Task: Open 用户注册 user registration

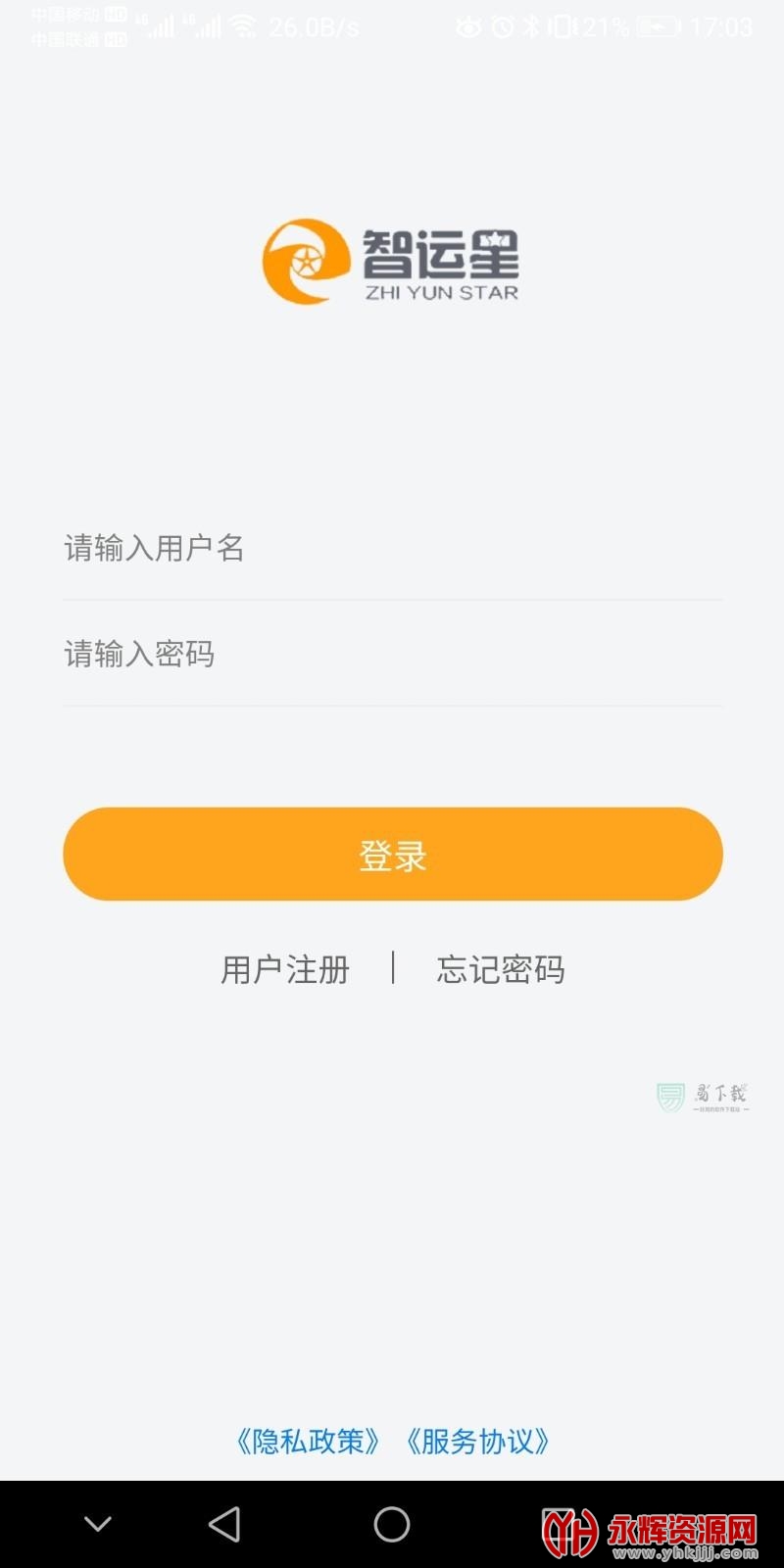Action: pyautogui.click(x=285, y=970)
